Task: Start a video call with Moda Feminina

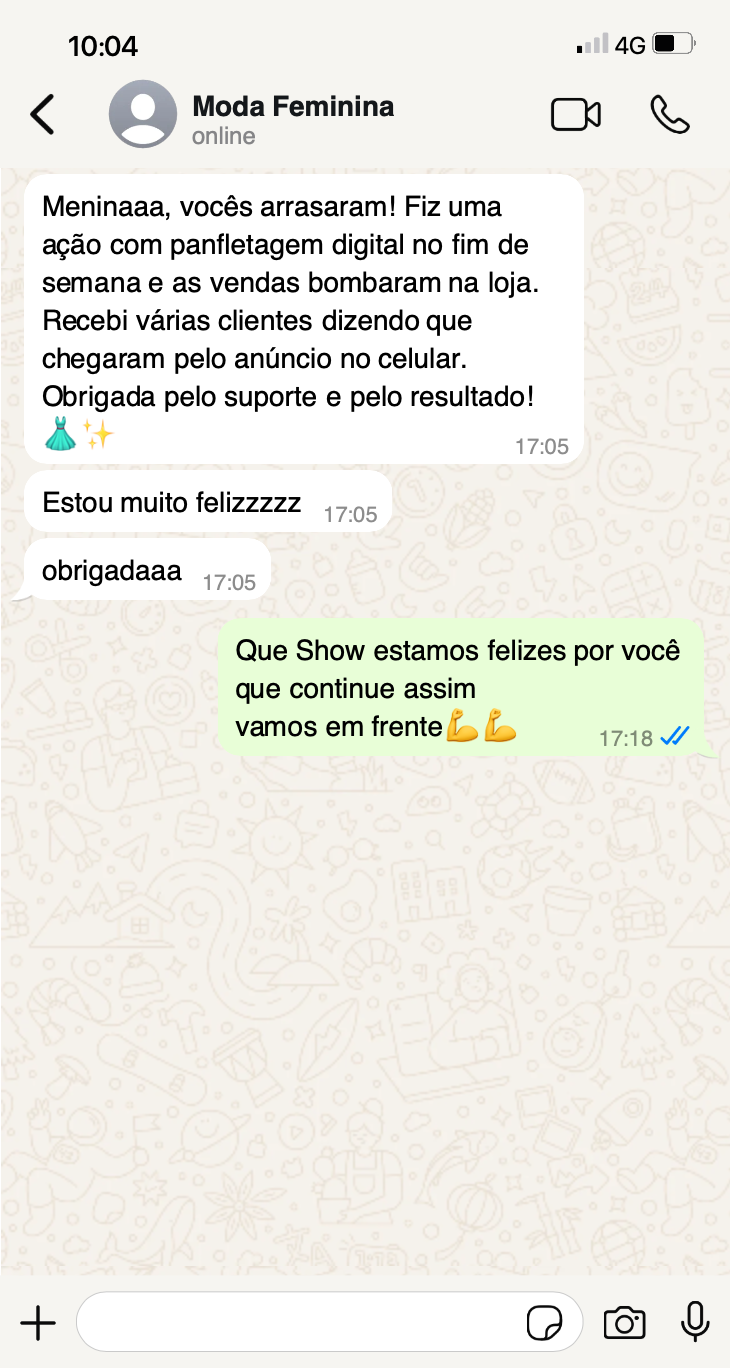Action: (x=576, y=115)
